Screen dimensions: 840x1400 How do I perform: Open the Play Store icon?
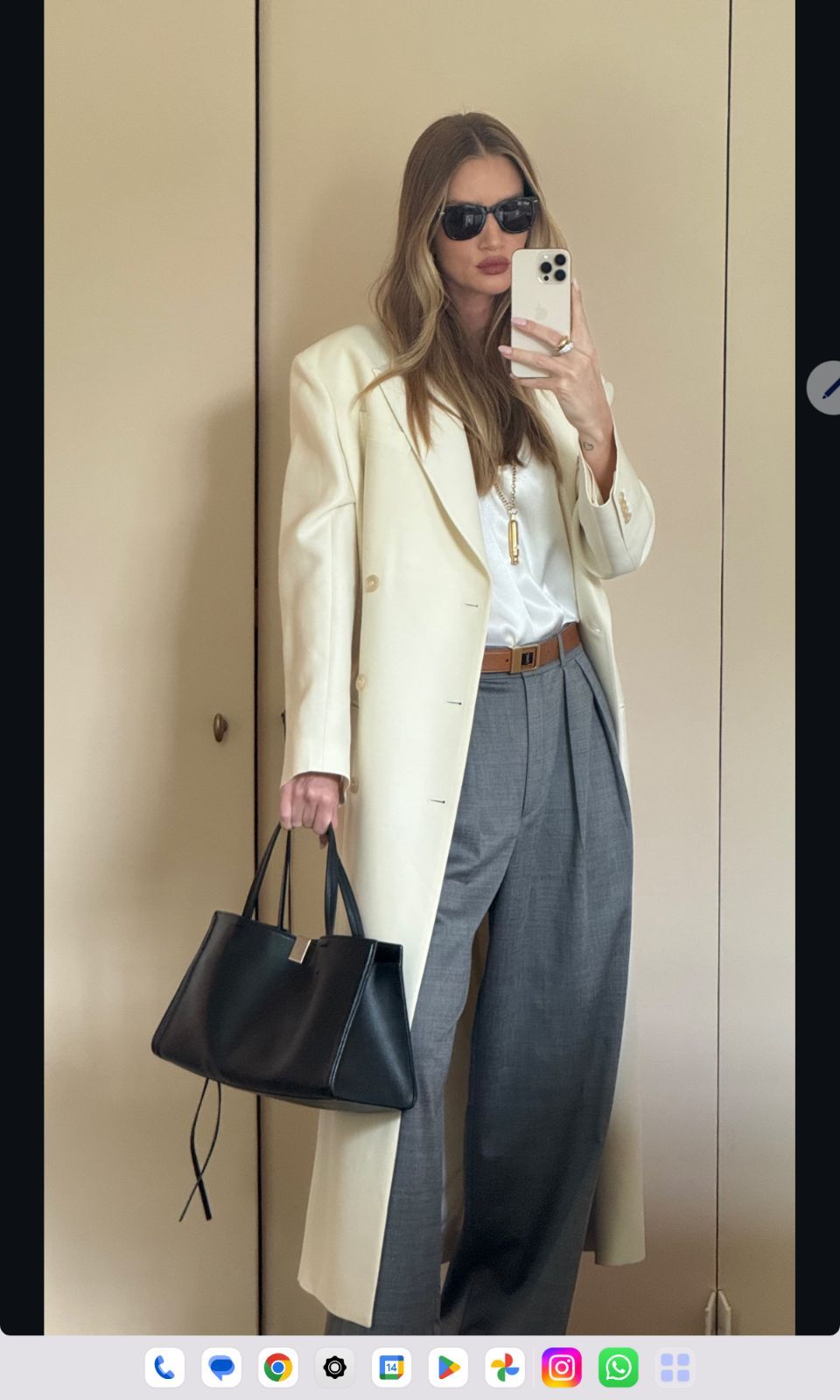(448, 1367)
